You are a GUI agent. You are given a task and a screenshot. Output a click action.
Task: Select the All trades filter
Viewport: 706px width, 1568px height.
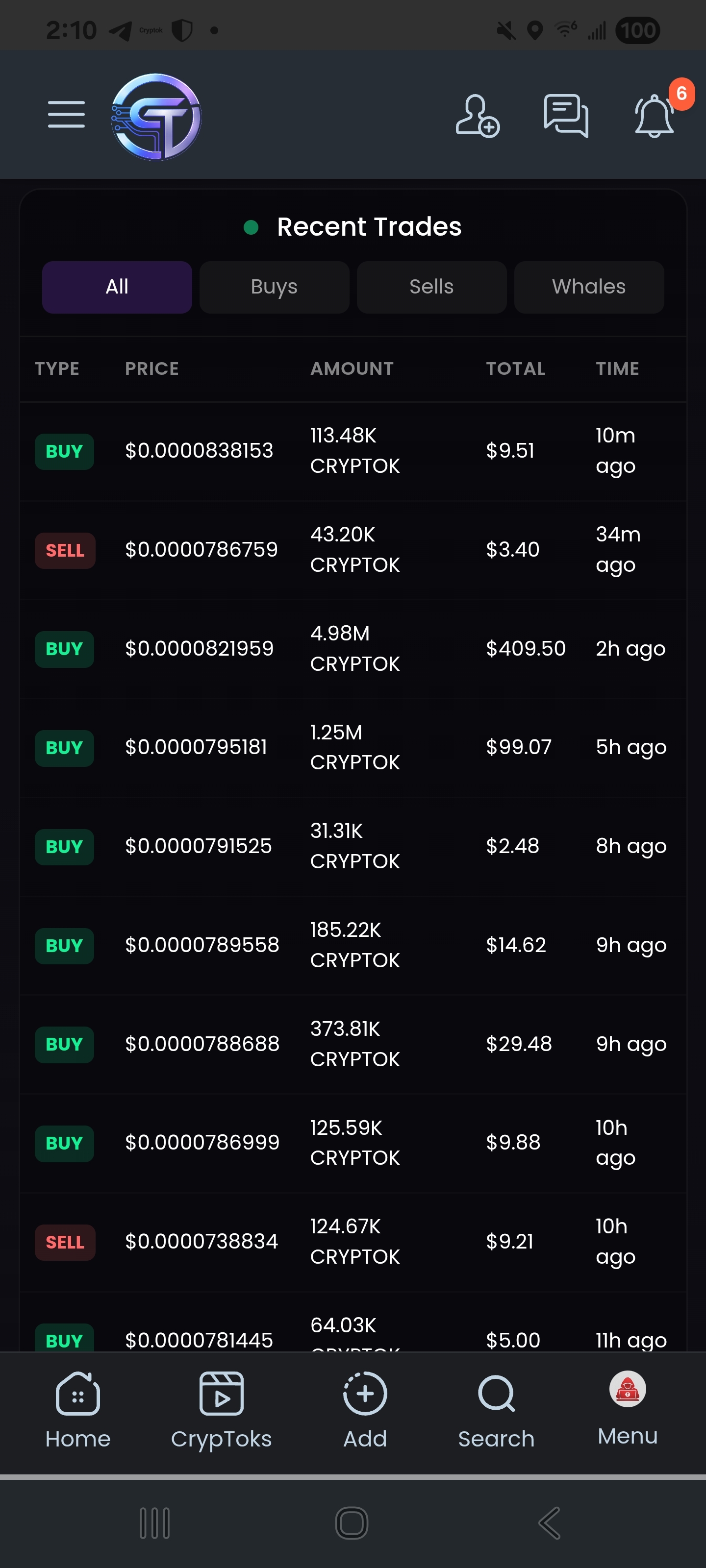pyautogui.click(x=117, y=287)
